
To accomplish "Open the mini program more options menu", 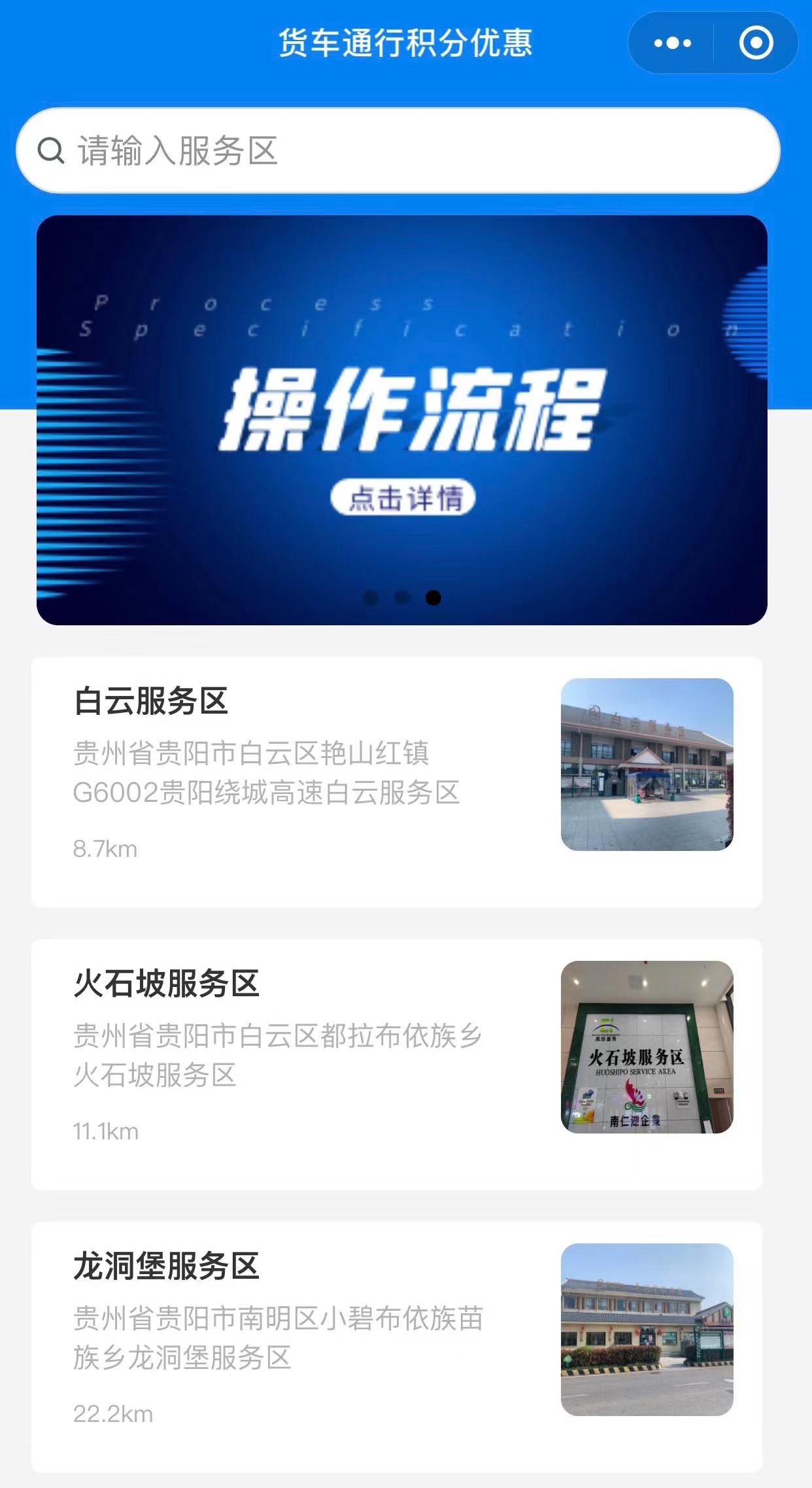I will click(x=672, y=43).
